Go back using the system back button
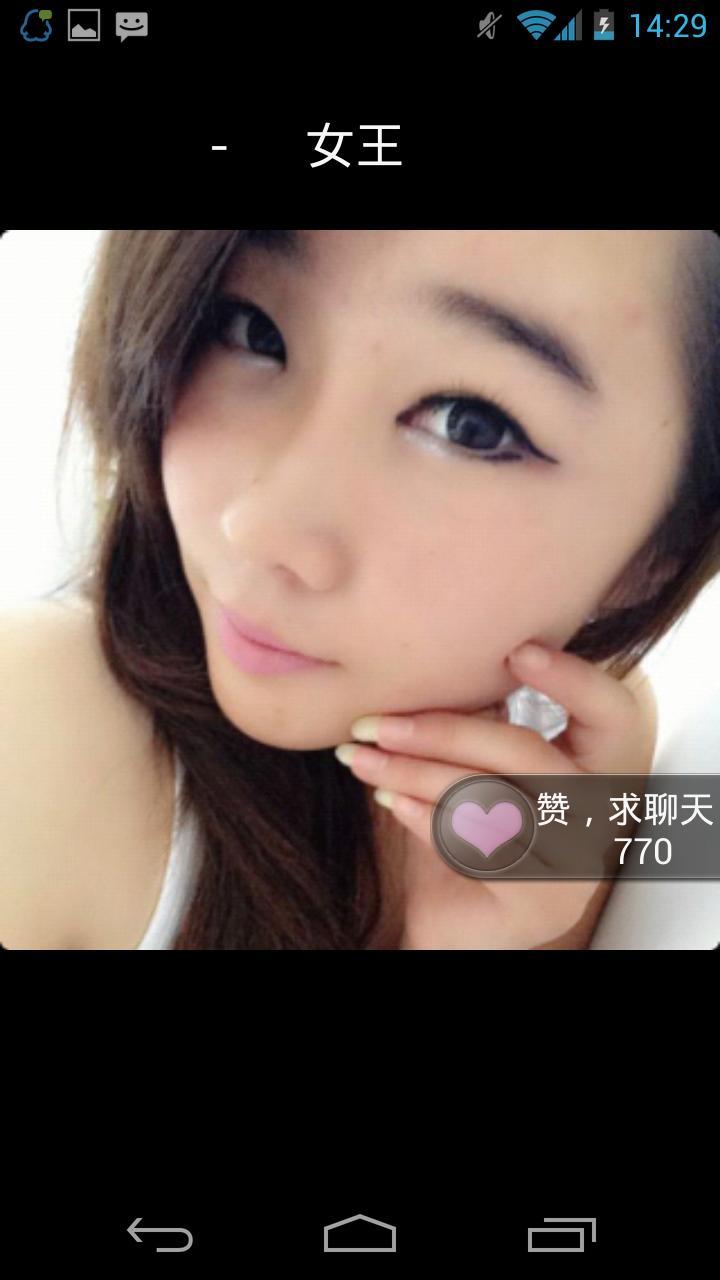 160,1235
